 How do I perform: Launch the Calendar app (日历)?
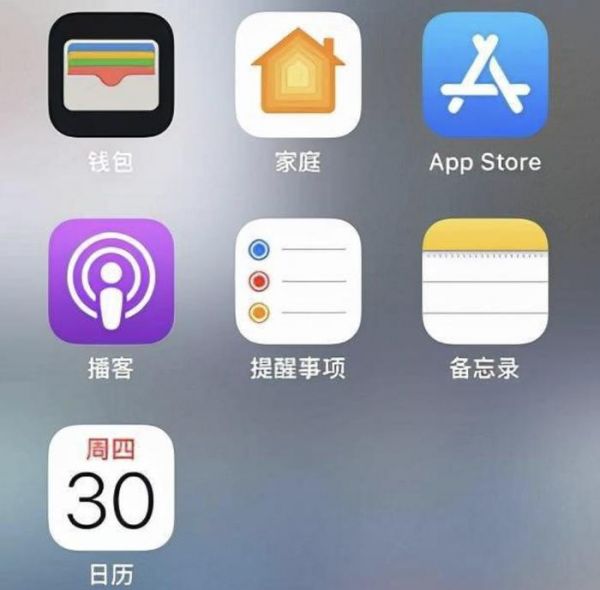pos(111,488)
